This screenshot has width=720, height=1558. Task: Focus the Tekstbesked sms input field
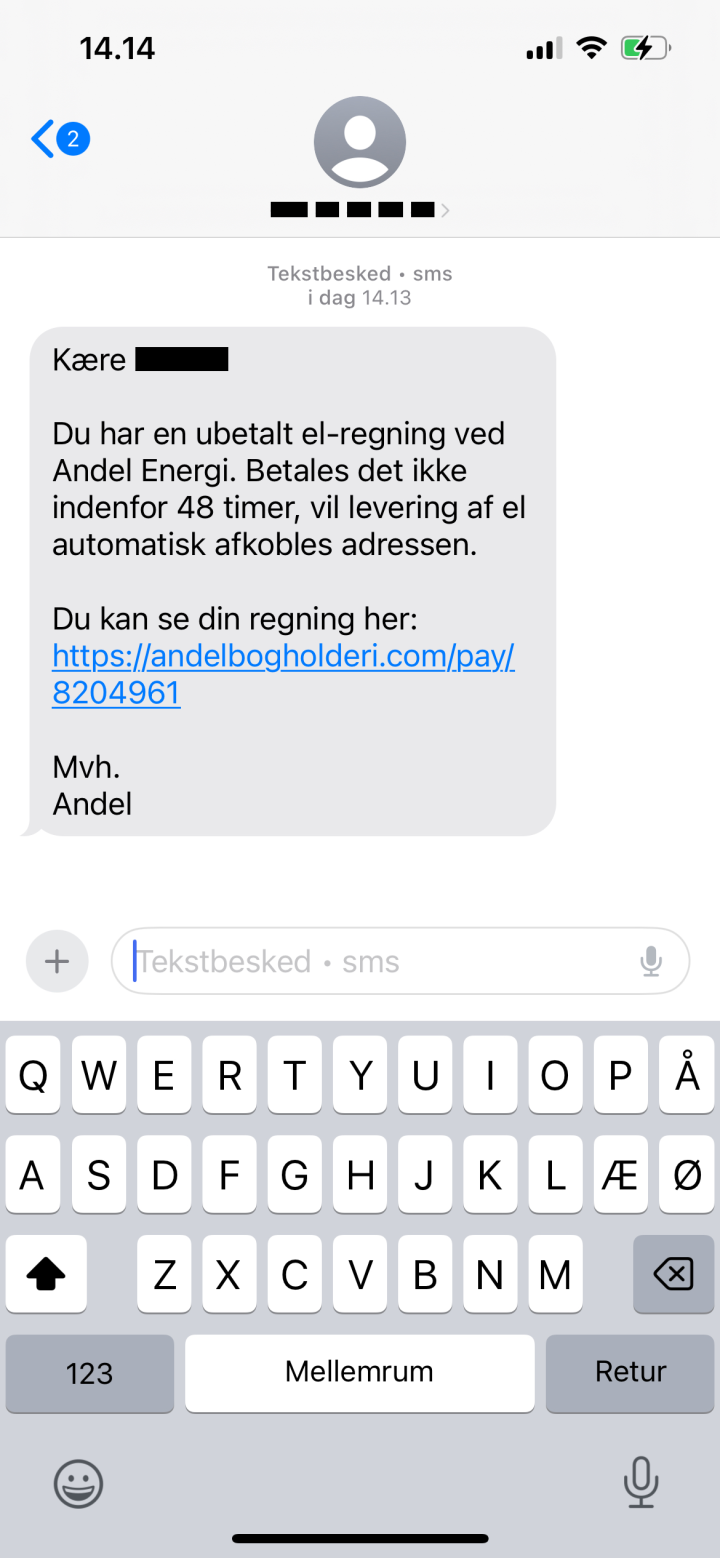(x=380, y=961)
